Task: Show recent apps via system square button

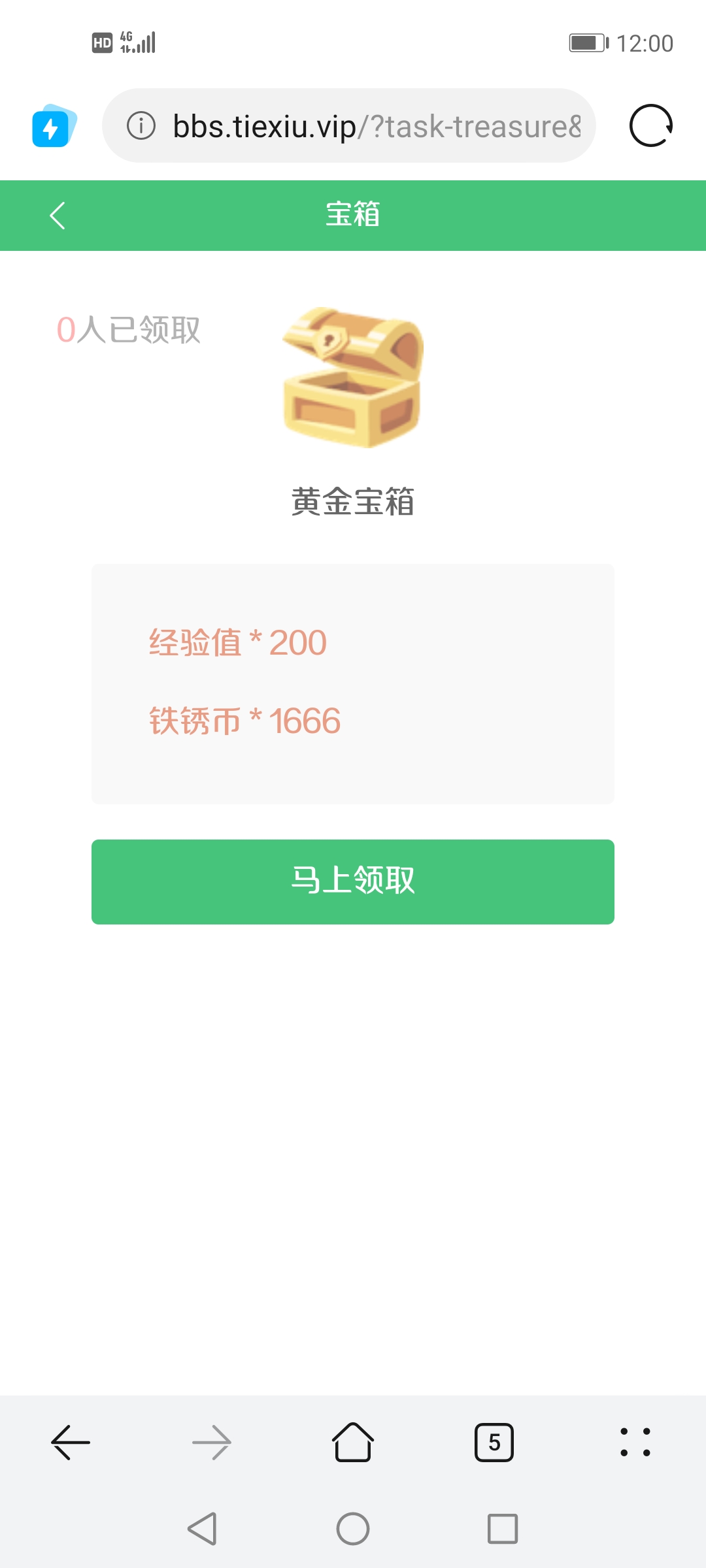Action: coord(503,1529)
